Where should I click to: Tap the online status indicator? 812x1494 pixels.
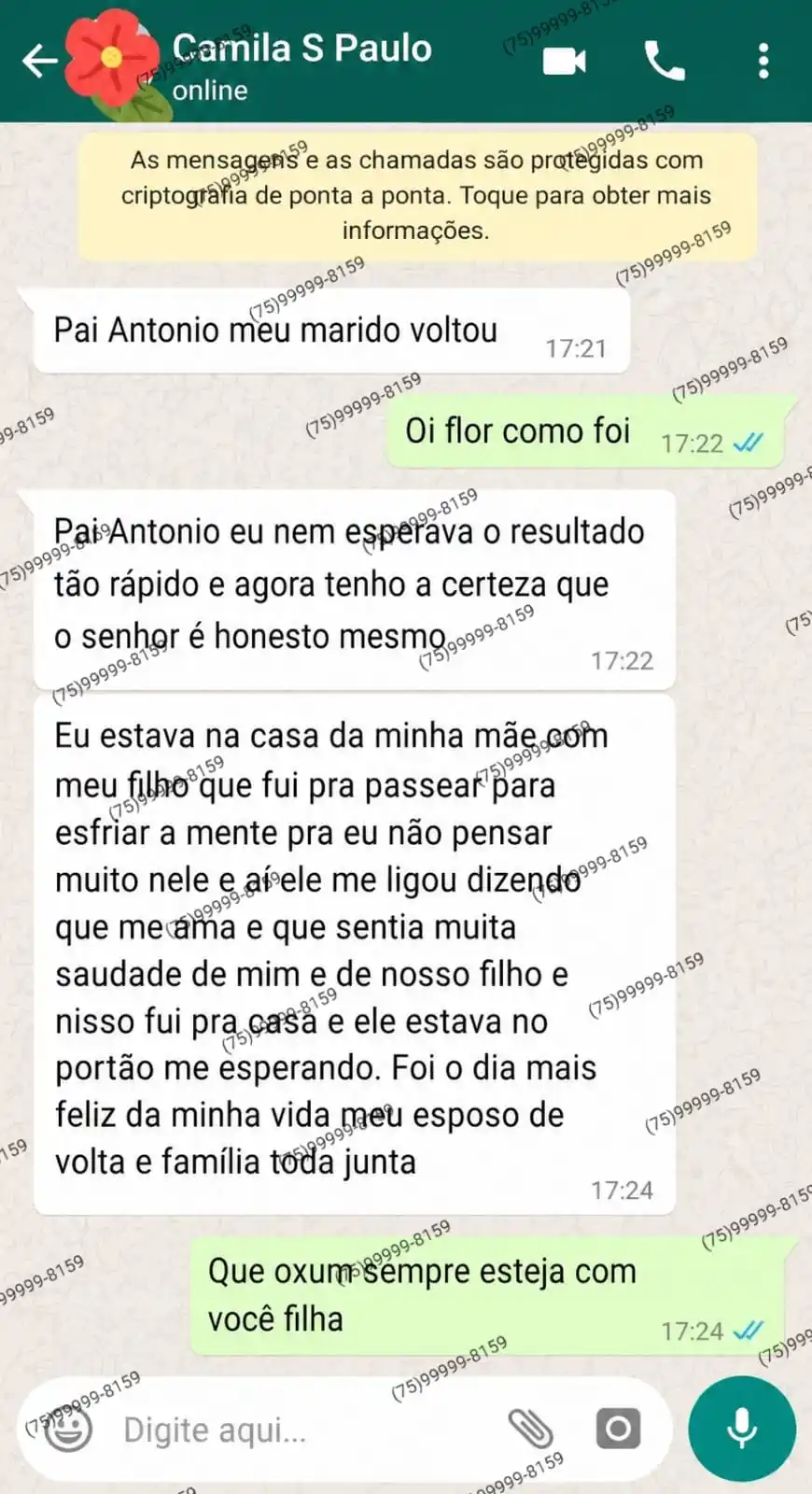coord(209,91)
